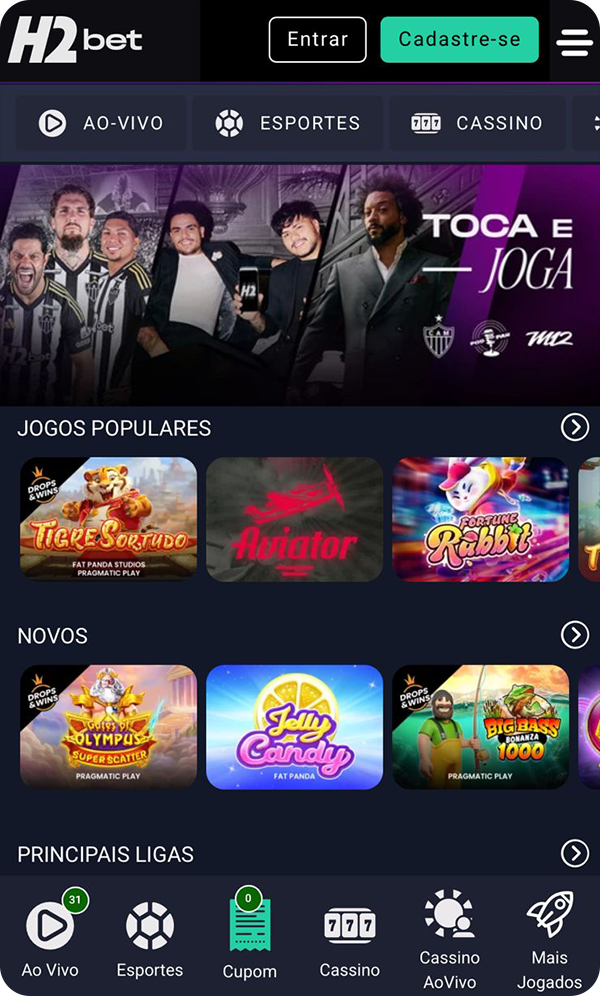Open the Toca e Joga banner

pyautogui.click(x=300, y=285)
